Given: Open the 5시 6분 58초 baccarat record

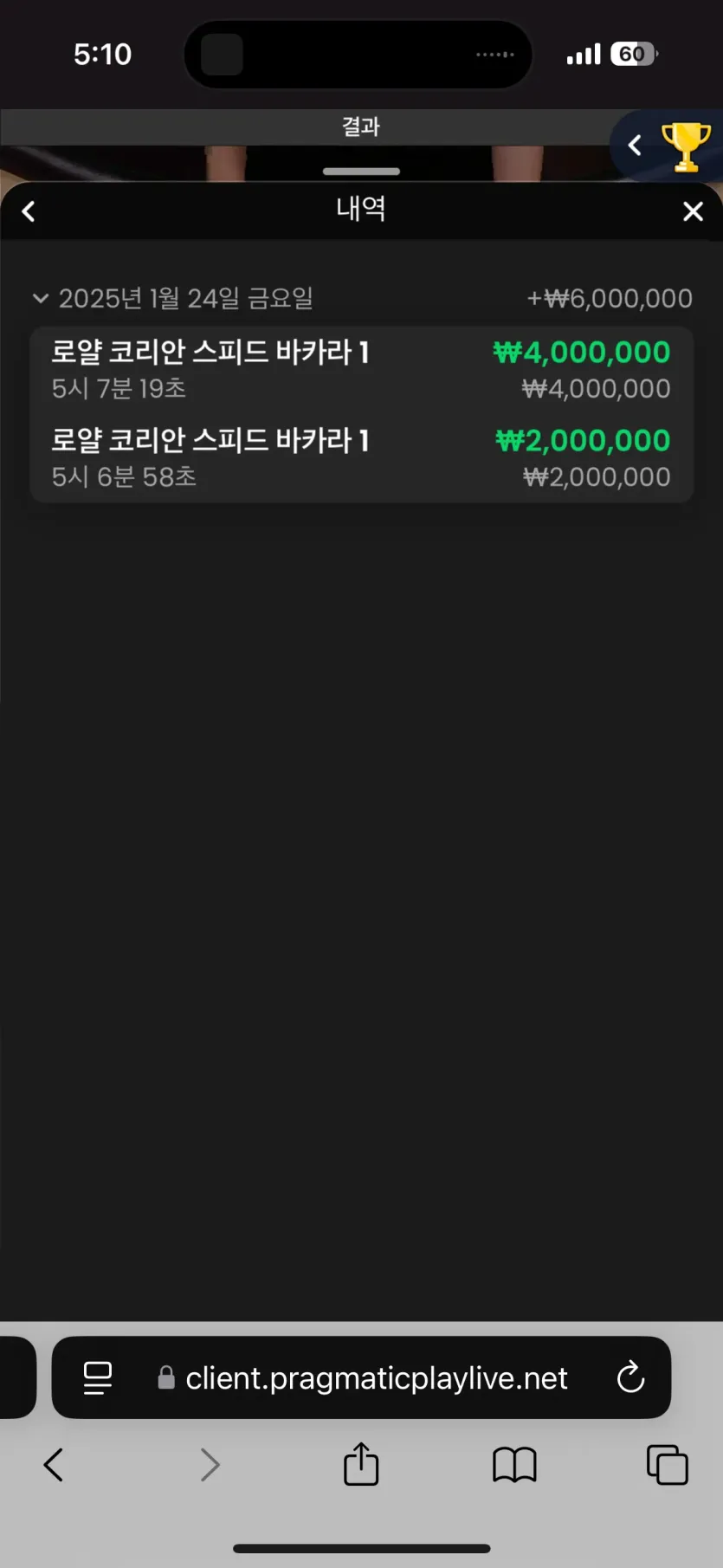Looking at the screenshot, I should pyautogui.click(x=361, y=458).
